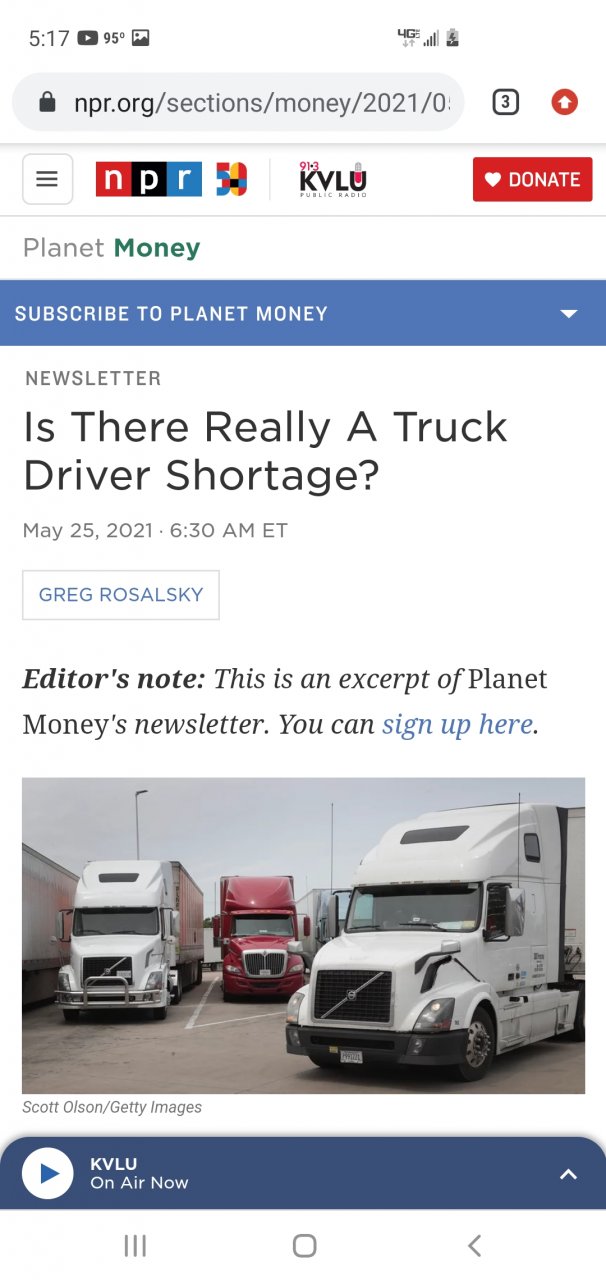Expand the KVLU audio player
The image size is (606, 1280).
tap(568, 1174)
